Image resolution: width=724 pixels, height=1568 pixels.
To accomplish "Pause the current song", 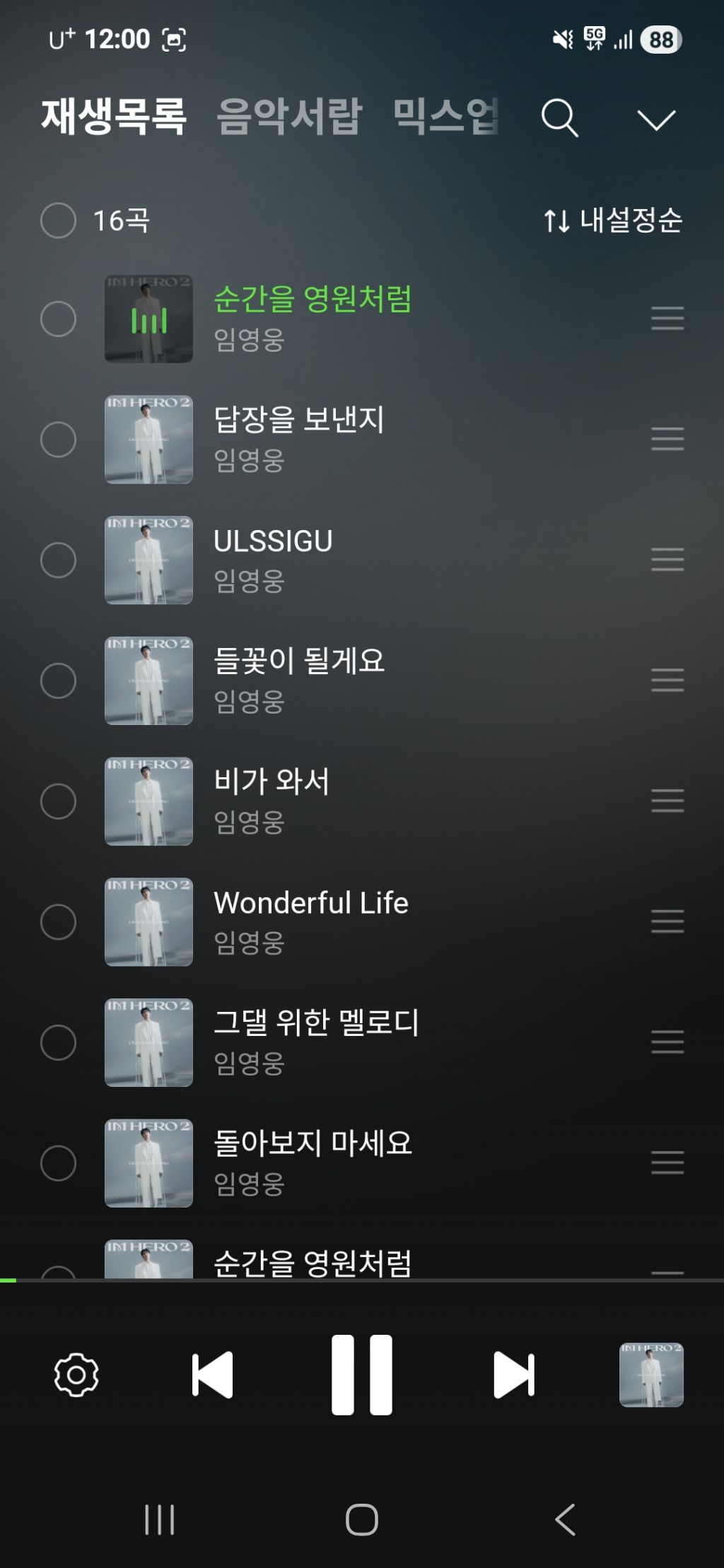I will (x=362, y=1375).
